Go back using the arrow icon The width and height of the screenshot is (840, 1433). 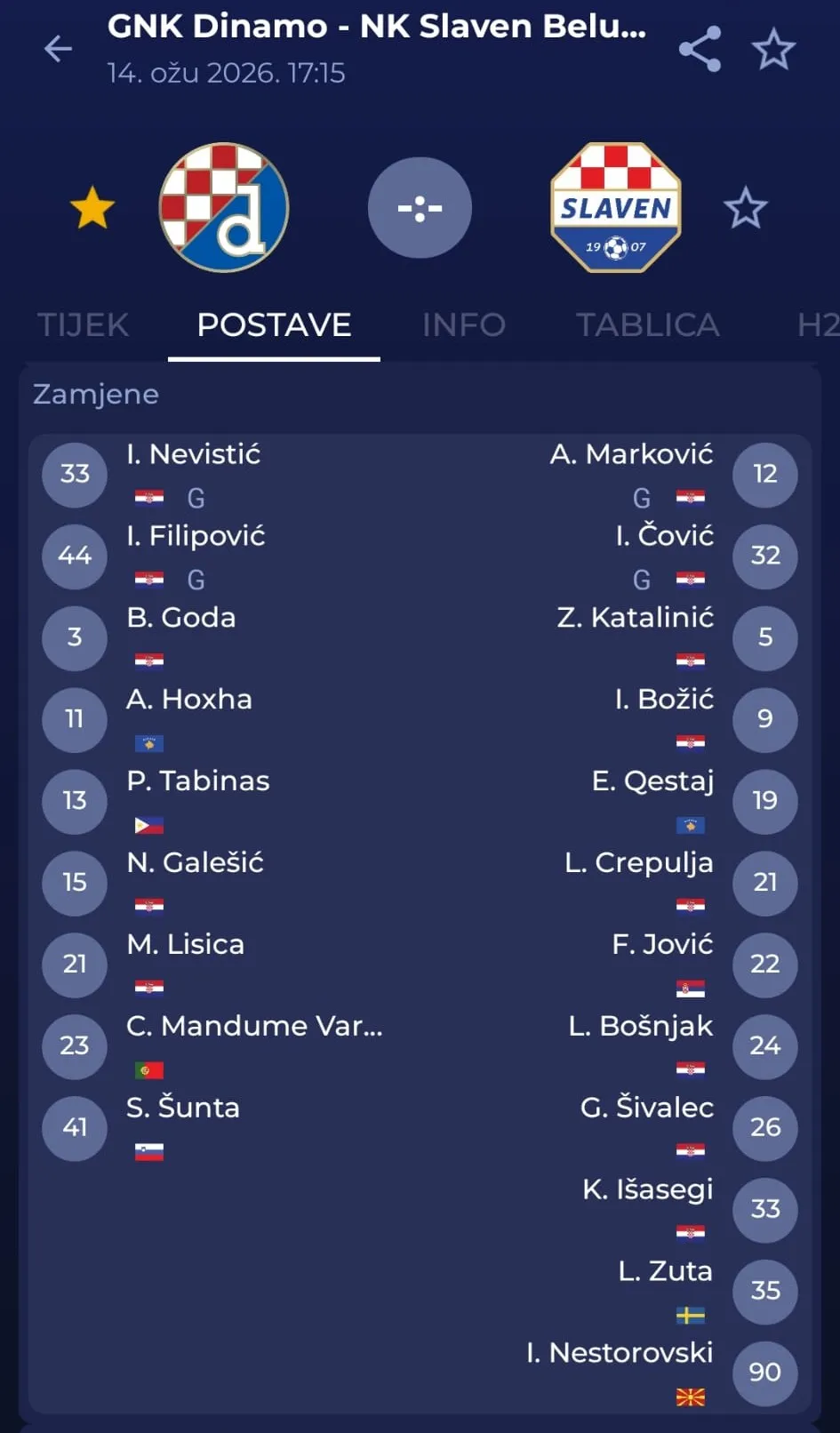pos(59,49)
